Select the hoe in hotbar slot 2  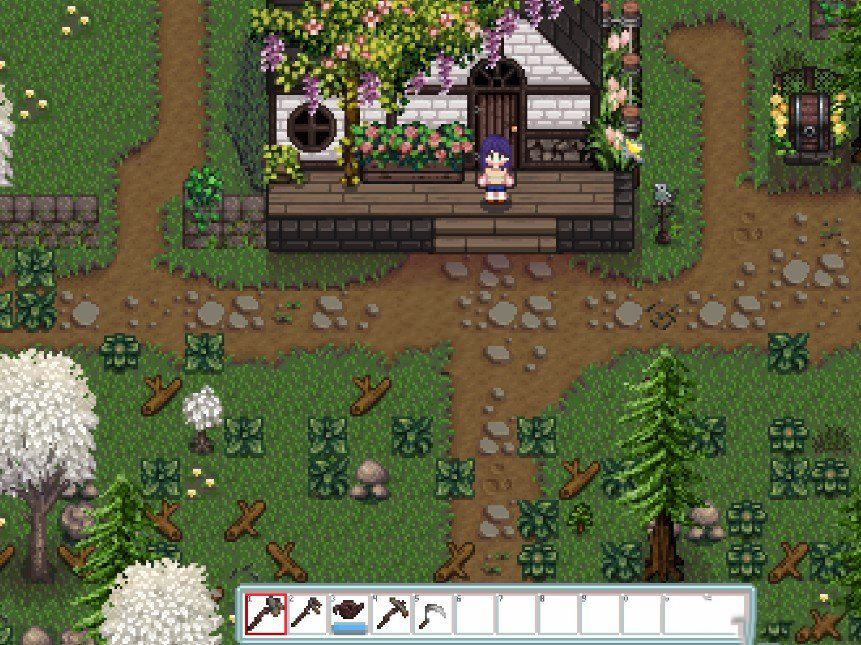coord(307,613)
